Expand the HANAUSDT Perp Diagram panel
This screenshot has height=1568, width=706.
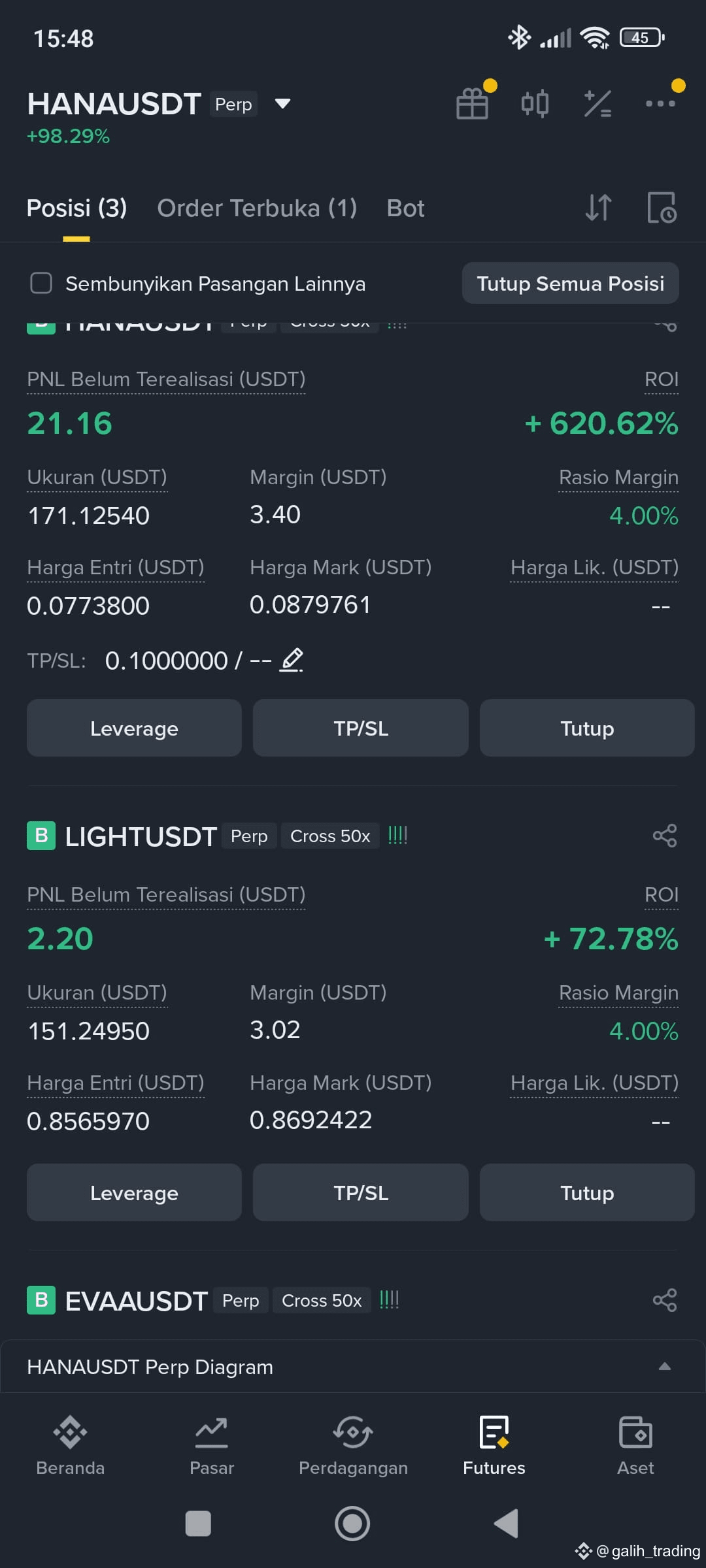coord(353,1367)
